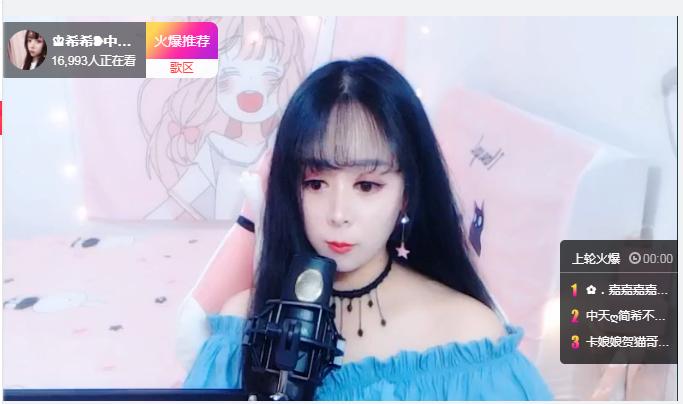The image size is (683, 404).
Task: Tap the 火爆推荐 歌区 badge
Action: (181, 49)
